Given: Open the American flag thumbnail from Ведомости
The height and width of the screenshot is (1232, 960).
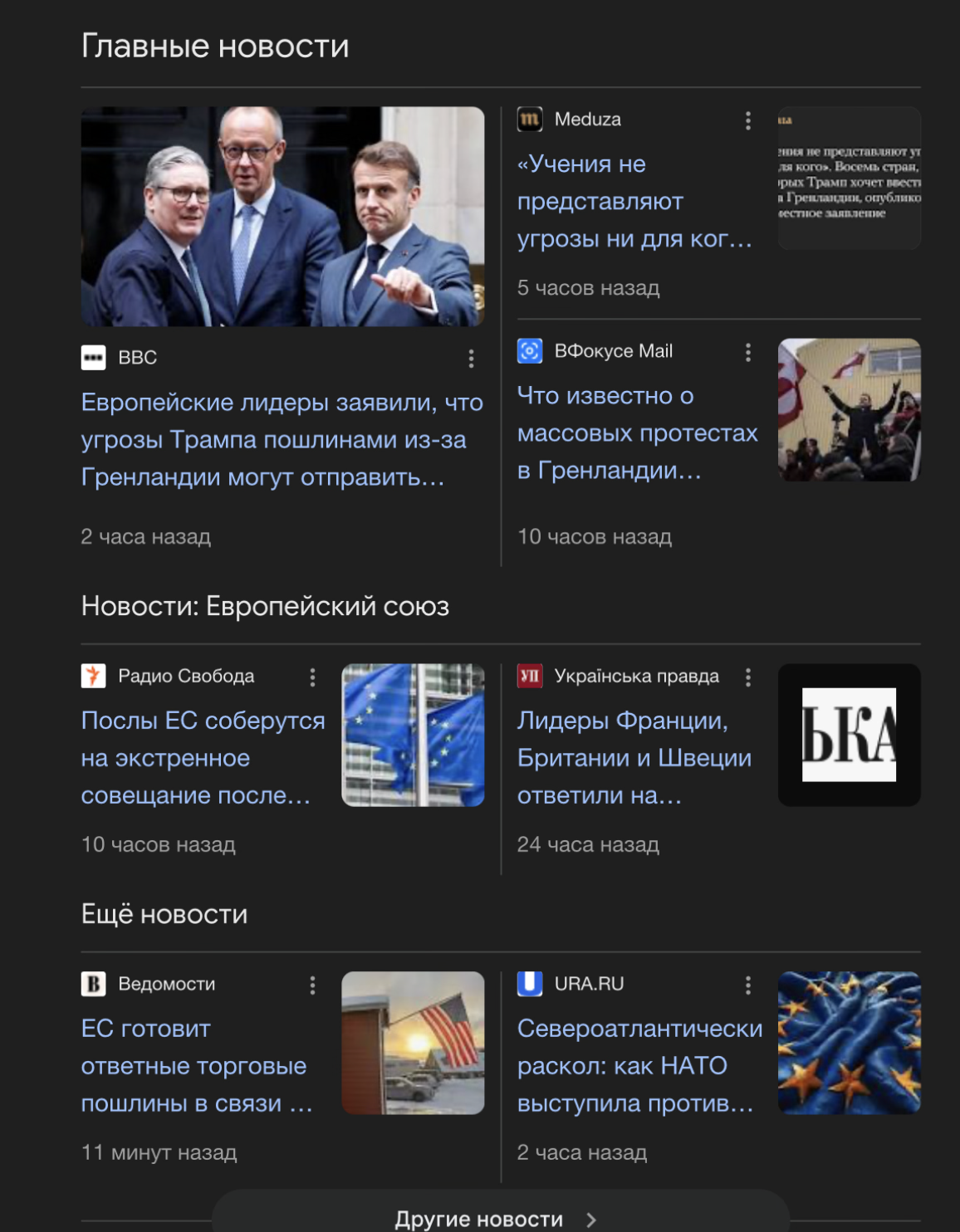Looking at the screenshot, I should click(x=413, y=1043).
